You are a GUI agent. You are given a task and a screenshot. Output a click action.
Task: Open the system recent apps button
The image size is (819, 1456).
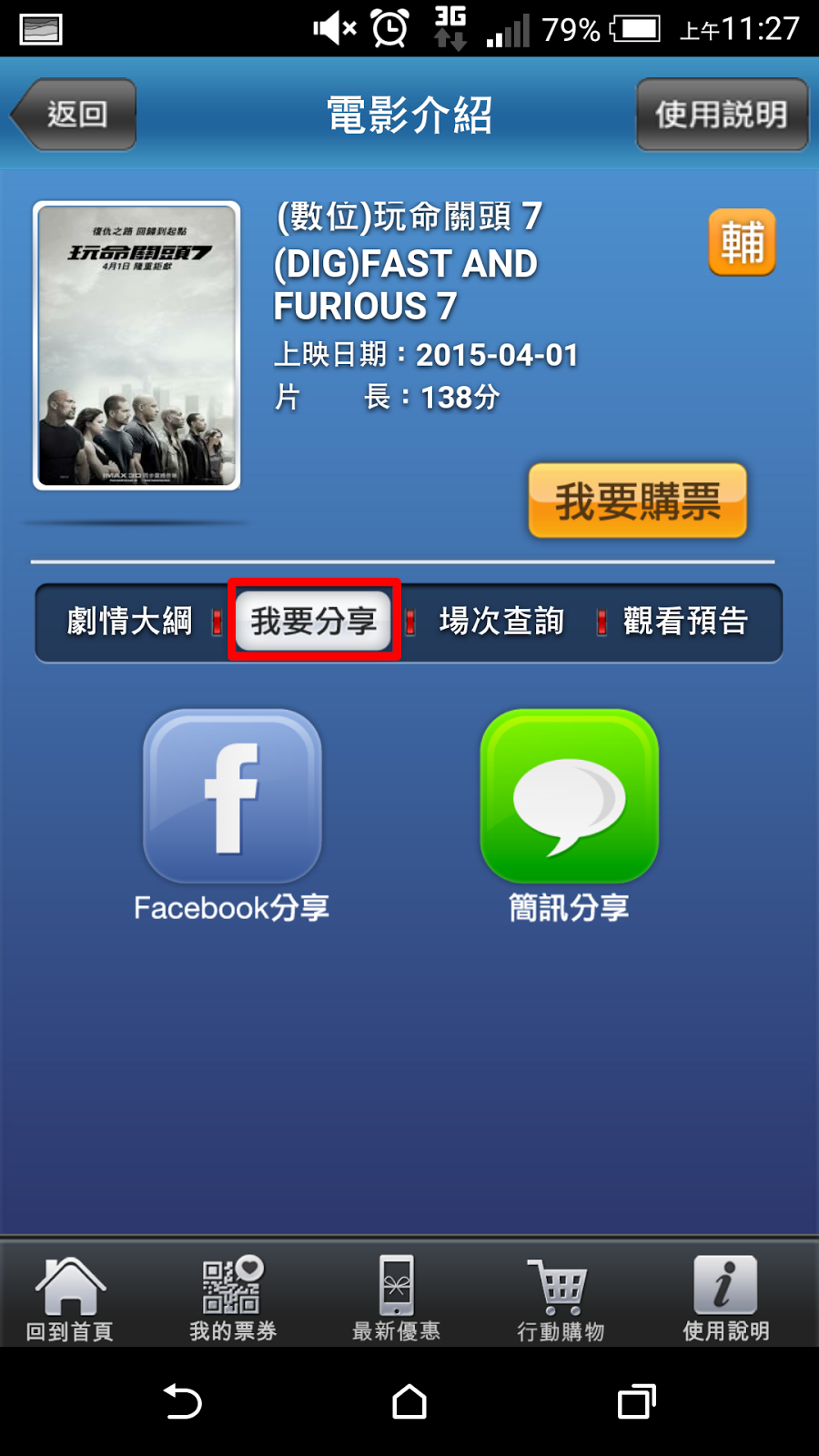click(636, 1401)
